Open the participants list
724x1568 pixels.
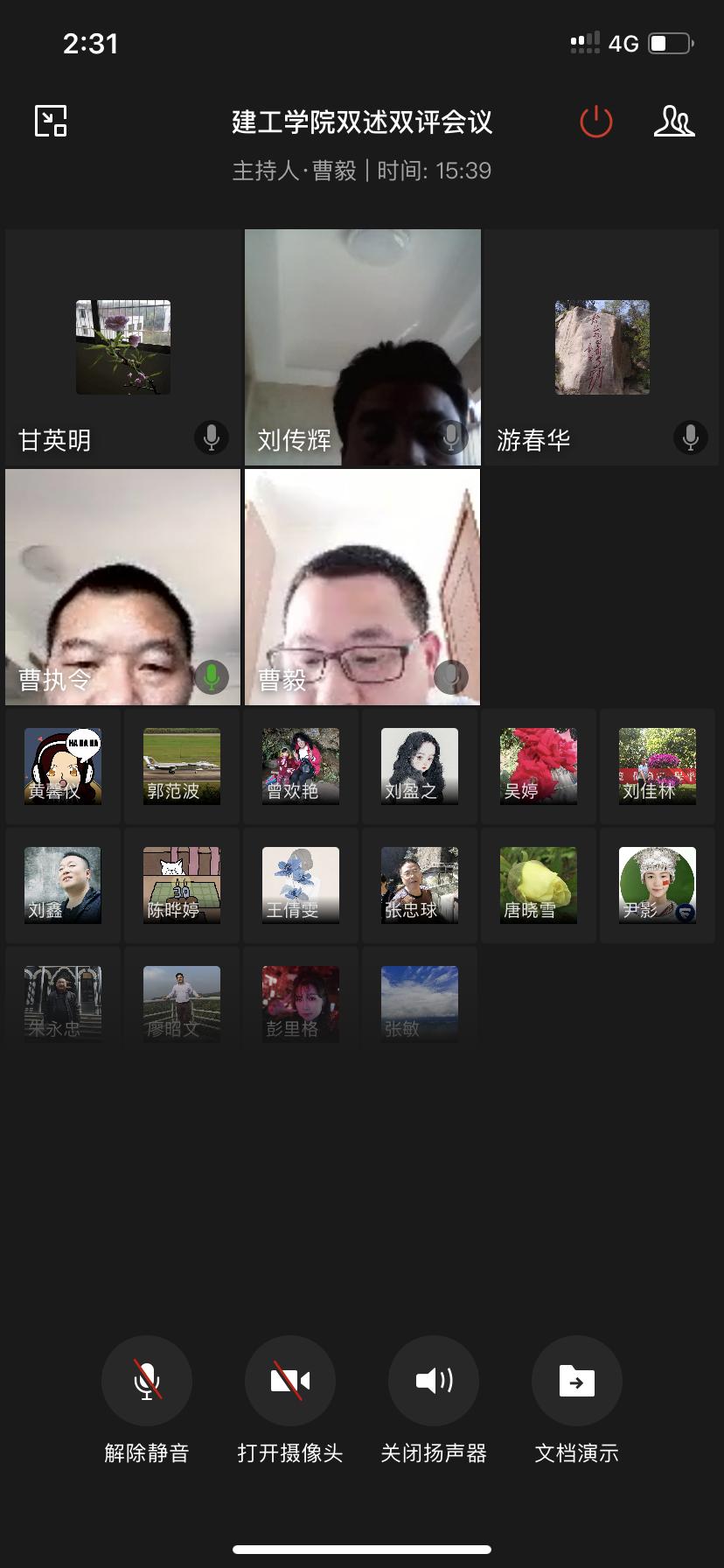click(673, 121)
